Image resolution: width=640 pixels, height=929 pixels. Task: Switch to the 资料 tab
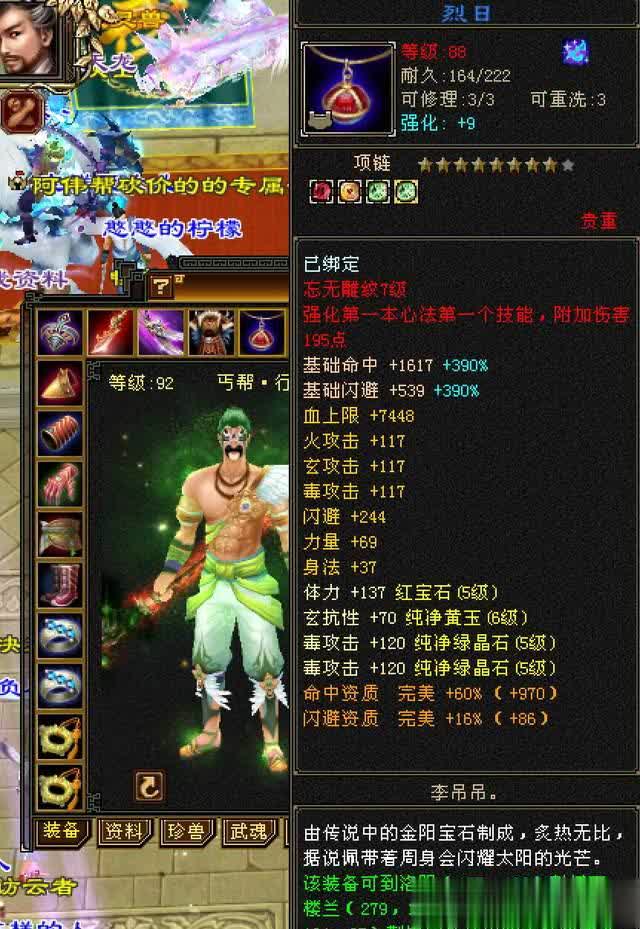[x=125, y=832]
